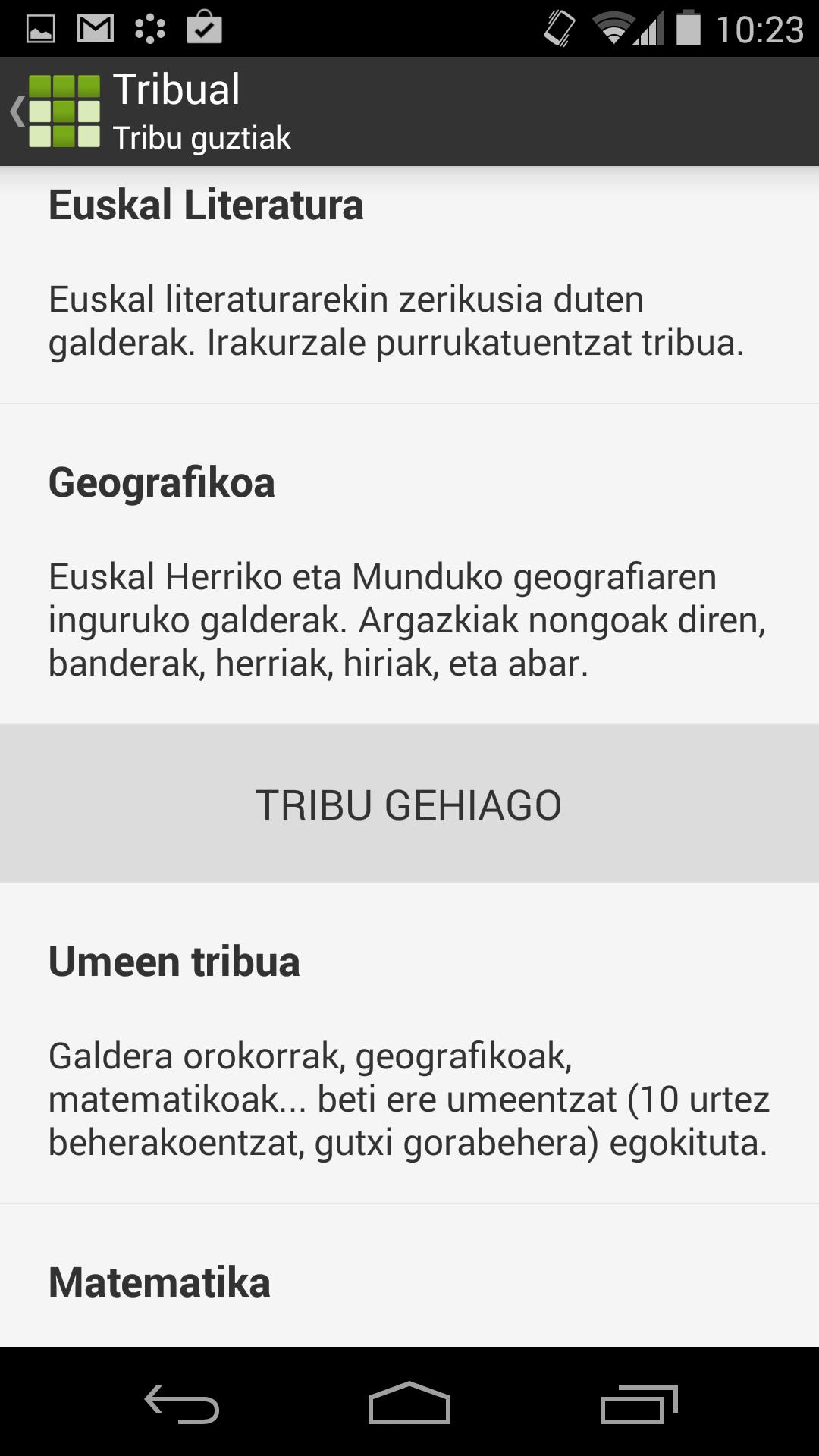
Task: Go back using the Tribual app icon
Action: (57, 111)
